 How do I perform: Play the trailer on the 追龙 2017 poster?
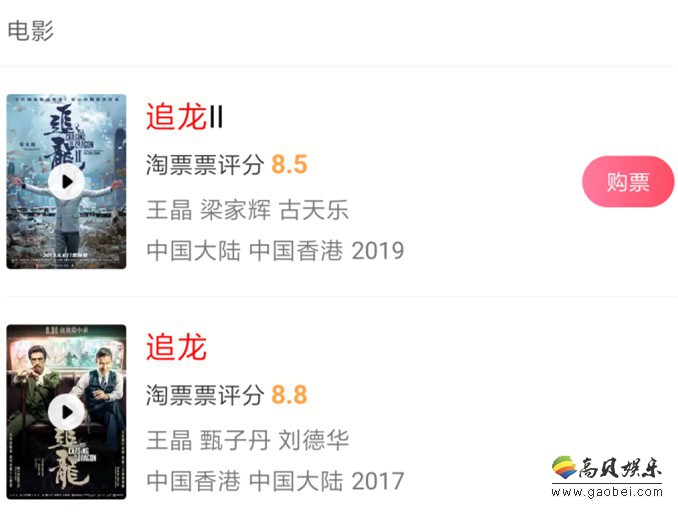click(67, 411)
